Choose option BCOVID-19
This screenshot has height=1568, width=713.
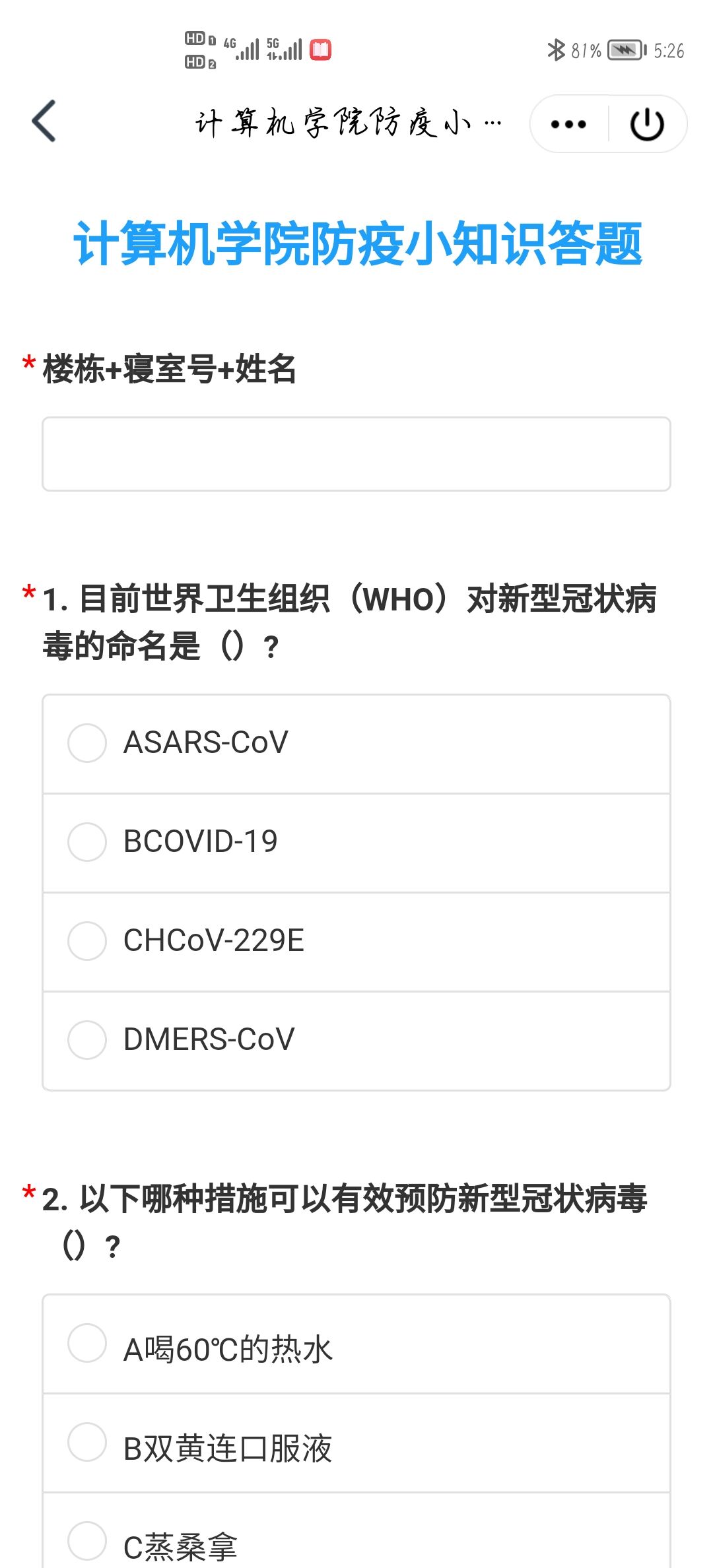click(x=87, y=842)
